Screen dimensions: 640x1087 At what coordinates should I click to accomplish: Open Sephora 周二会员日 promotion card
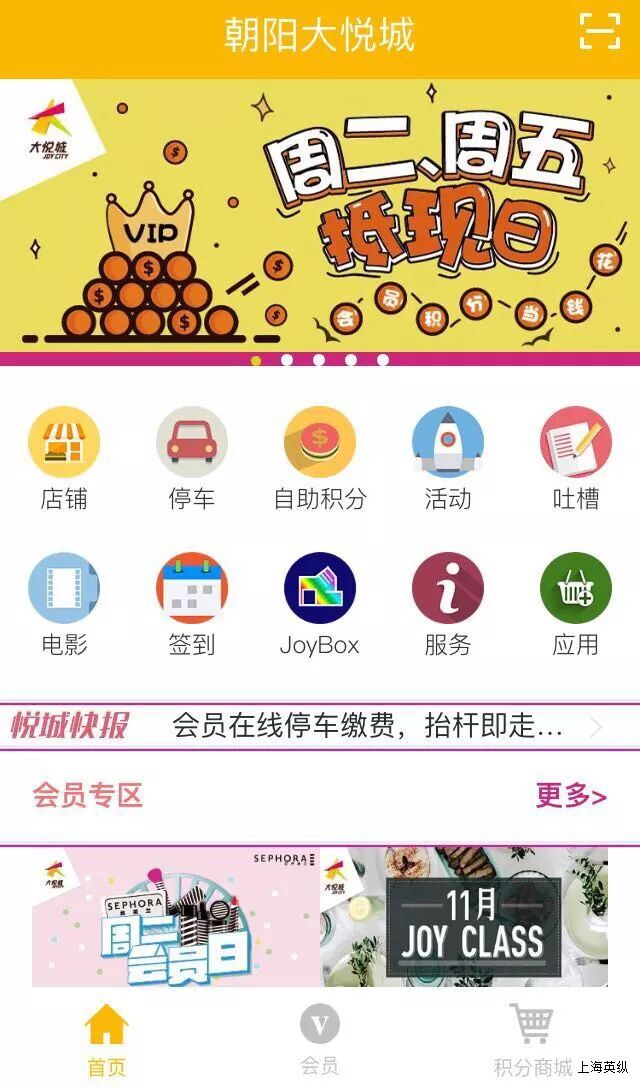176,916
